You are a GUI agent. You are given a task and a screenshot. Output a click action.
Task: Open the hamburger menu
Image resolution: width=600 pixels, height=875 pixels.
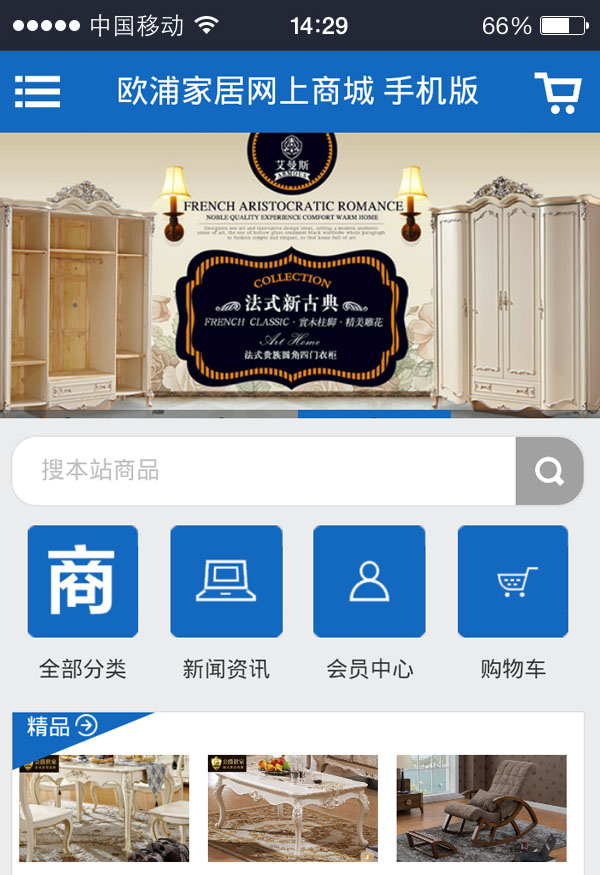coord(38,92)
